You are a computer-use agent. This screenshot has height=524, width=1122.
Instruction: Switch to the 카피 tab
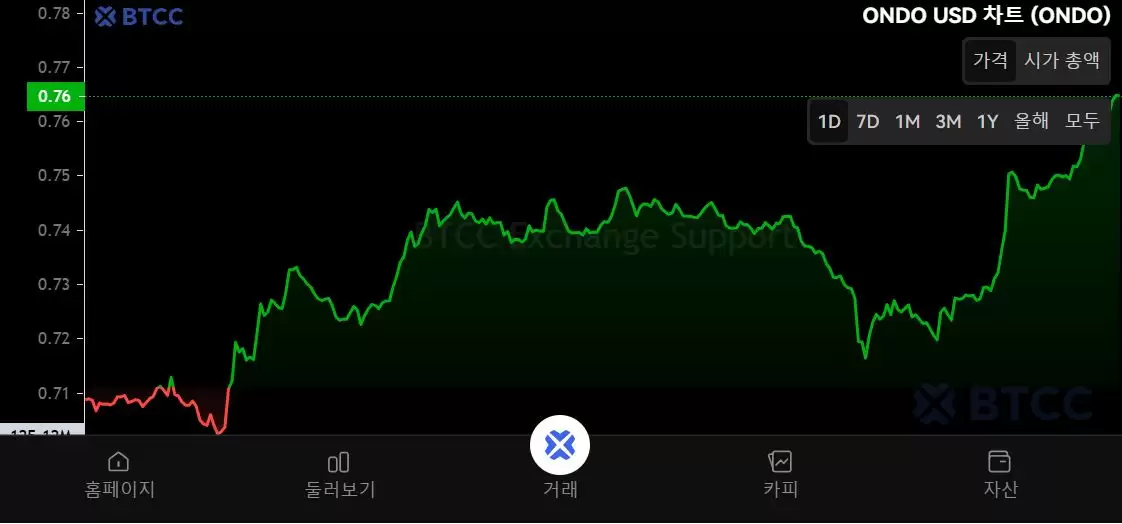click(780, 474)
